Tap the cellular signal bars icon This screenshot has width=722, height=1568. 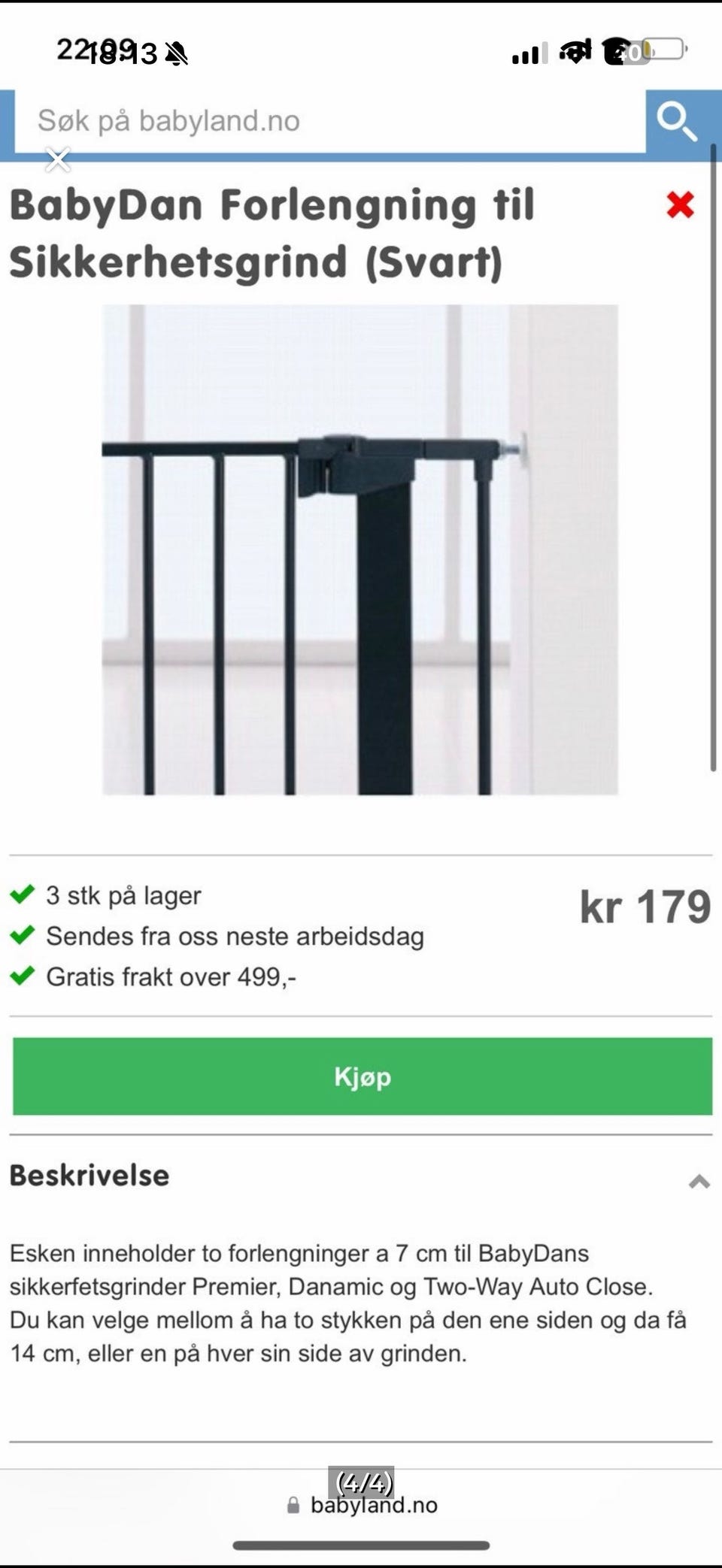click(529, 53)
